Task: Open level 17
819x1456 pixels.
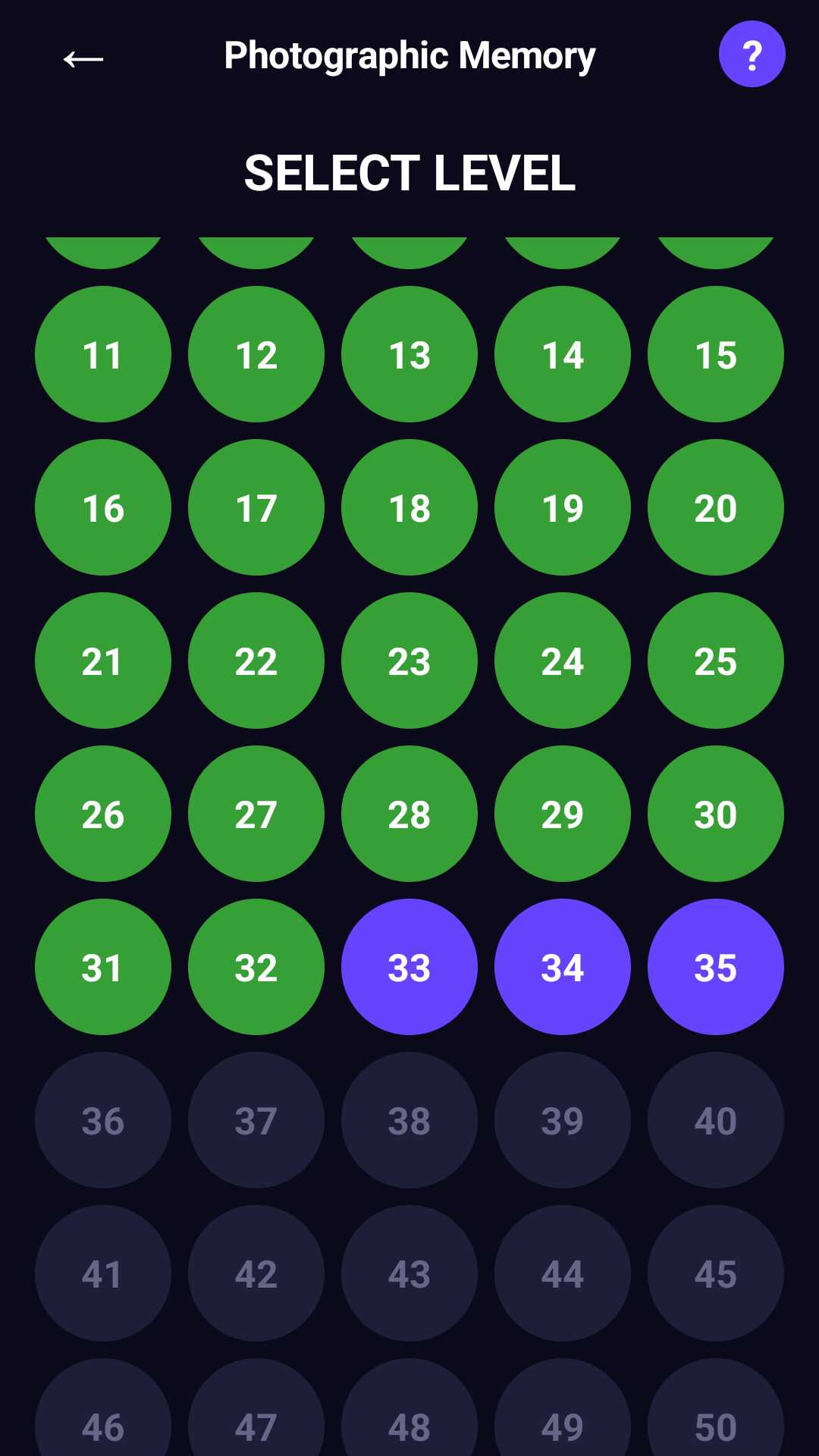Action: click(x=256, y=507)
